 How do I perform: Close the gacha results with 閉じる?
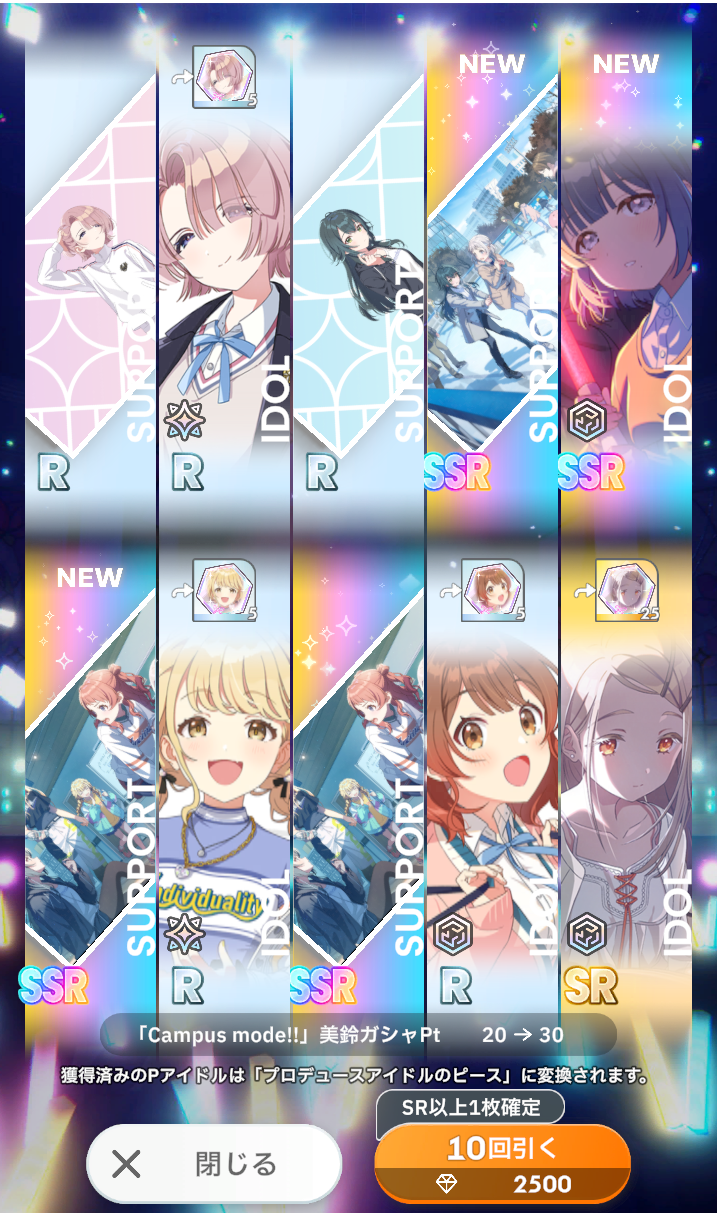214,1163
